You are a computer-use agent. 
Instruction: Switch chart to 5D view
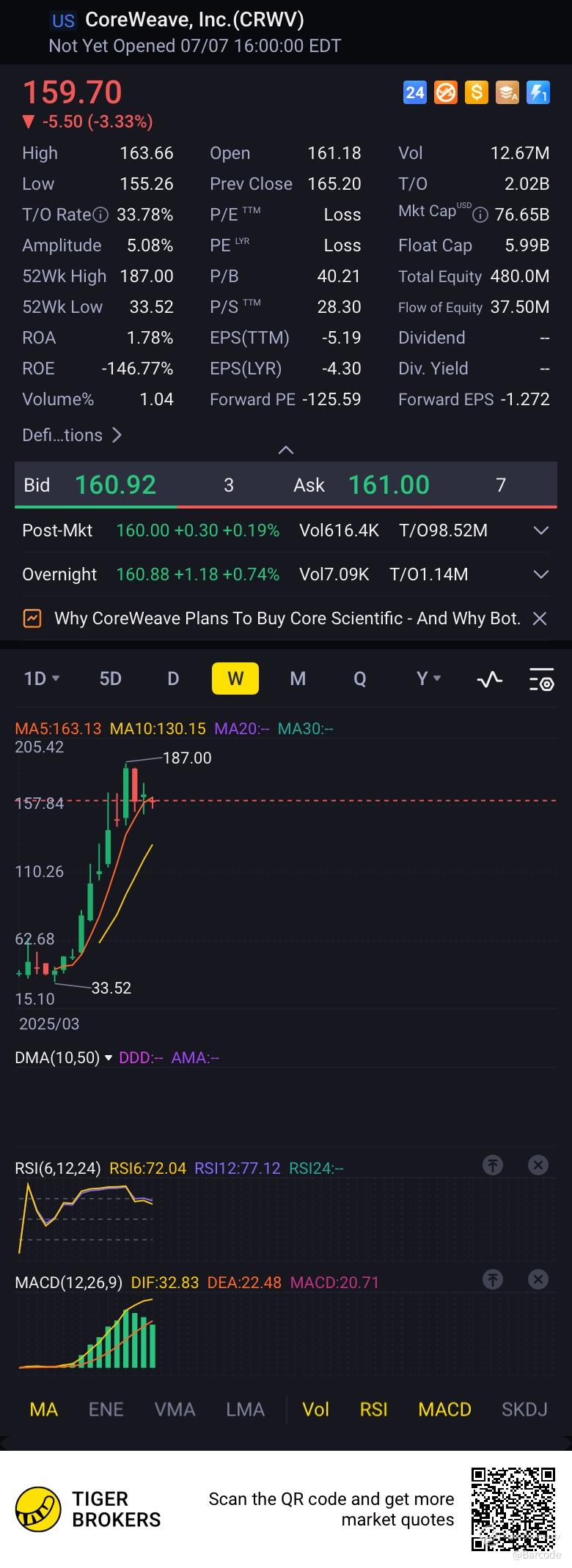(110, 678)
